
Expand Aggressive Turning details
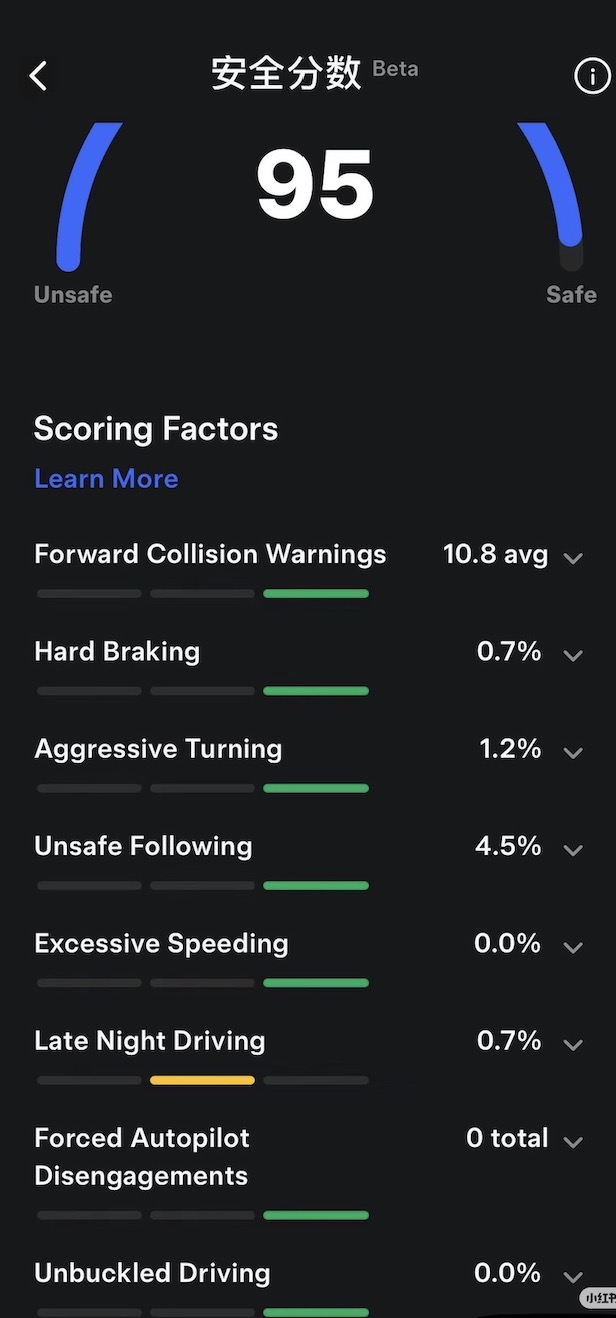573,752
